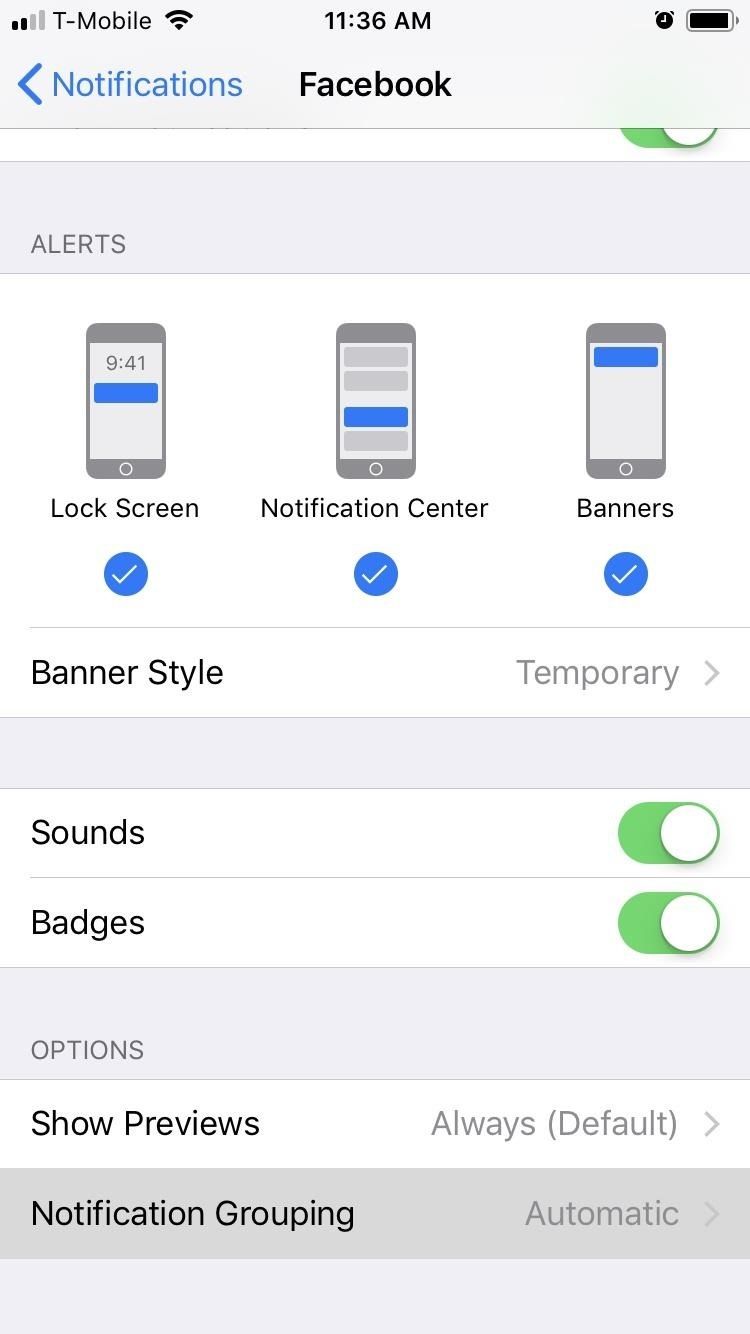This screenshot has width=750, height=1334.
Task: Select the Temporary banner style value
Action: click(597, 672)
